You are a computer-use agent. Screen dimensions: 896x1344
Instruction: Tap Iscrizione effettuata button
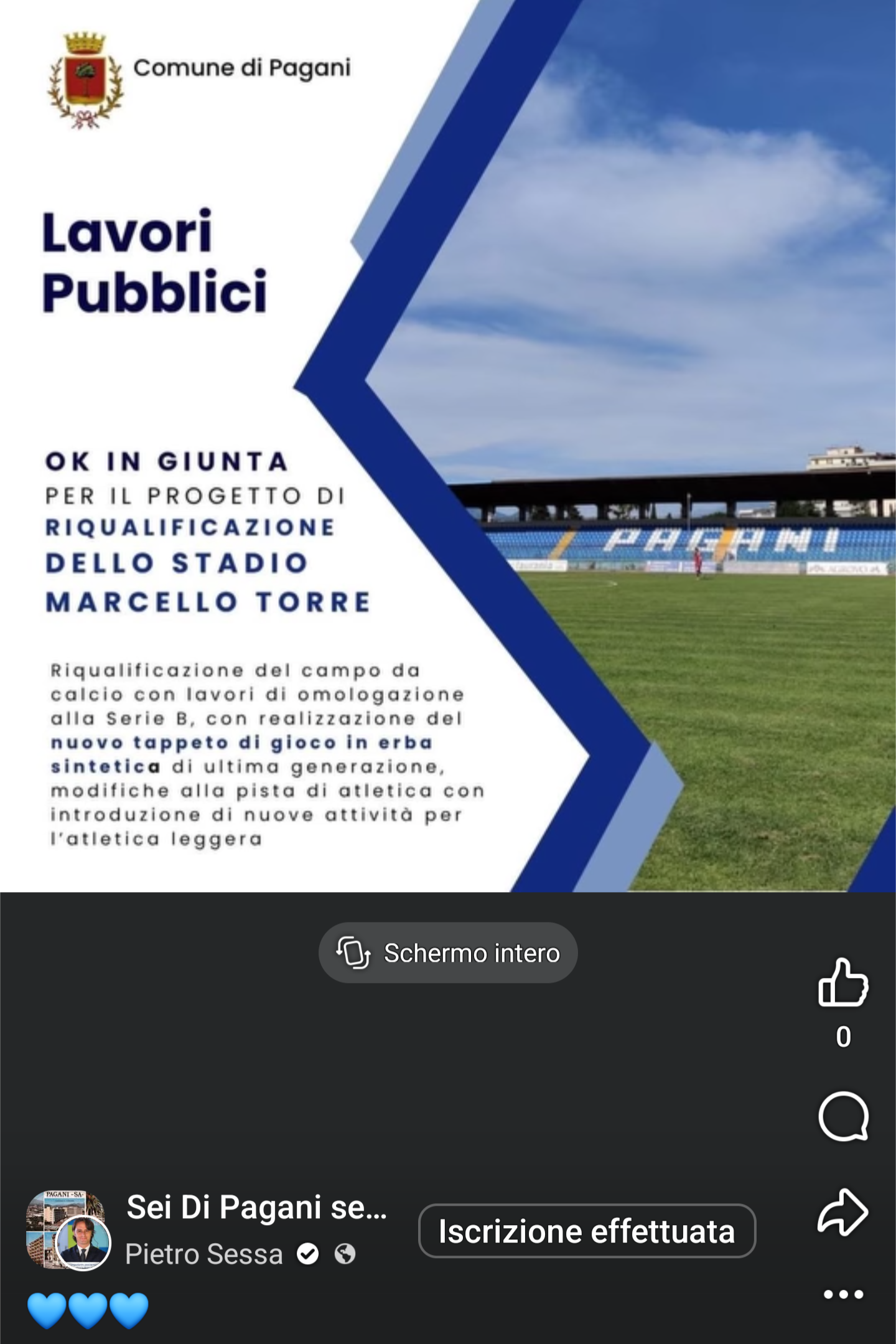[x=587, y=1231]
